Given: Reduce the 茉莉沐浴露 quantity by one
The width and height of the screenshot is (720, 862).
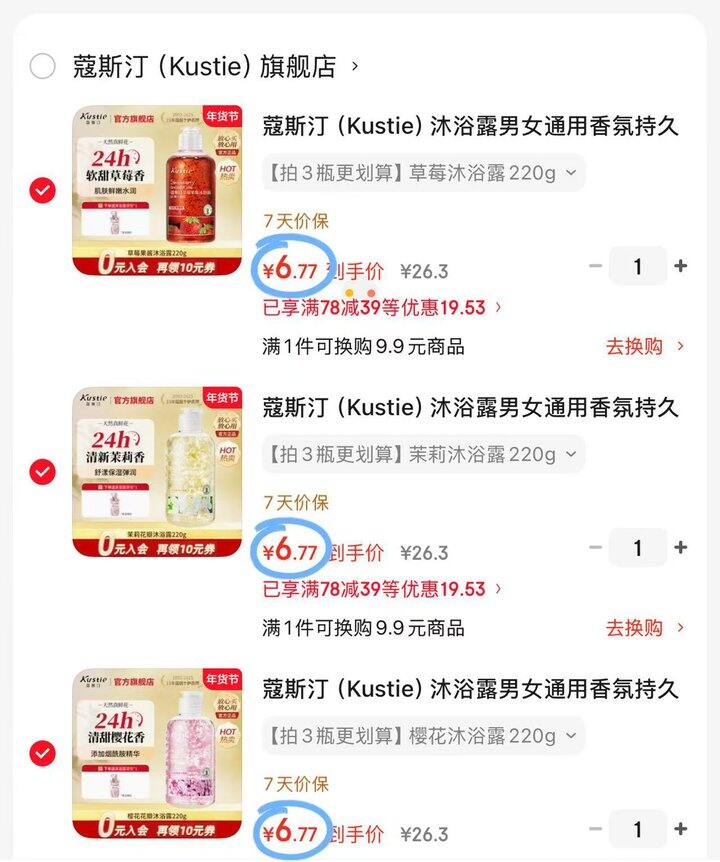Looking at the screenshot, I should point(596,548).
